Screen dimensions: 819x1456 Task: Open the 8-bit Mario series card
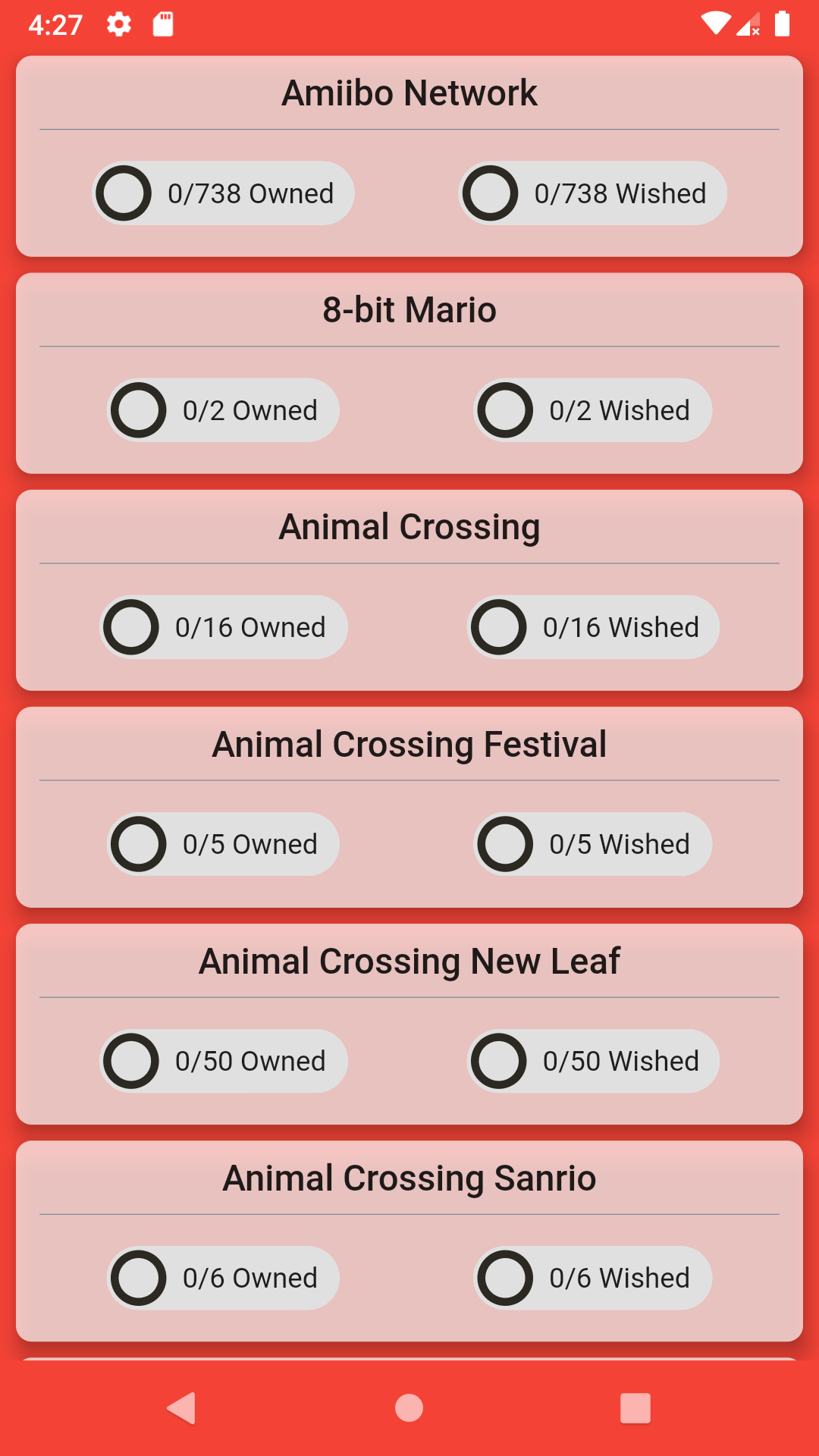[x=409, y=310]
